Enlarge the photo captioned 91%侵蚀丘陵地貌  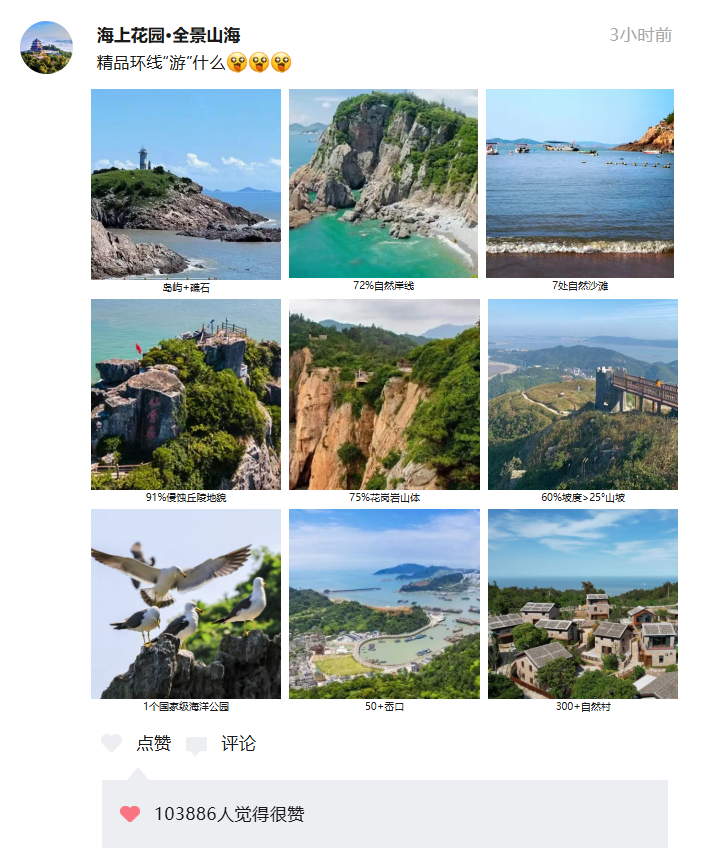click(x=186, y=394)
